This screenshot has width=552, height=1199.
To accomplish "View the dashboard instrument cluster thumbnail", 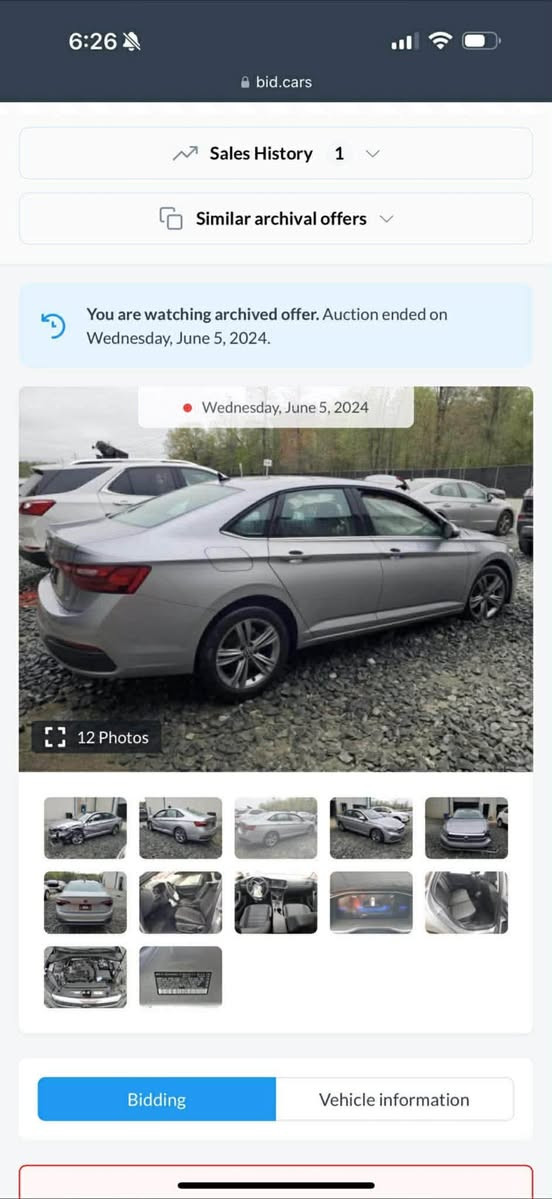I will point(371,902).
